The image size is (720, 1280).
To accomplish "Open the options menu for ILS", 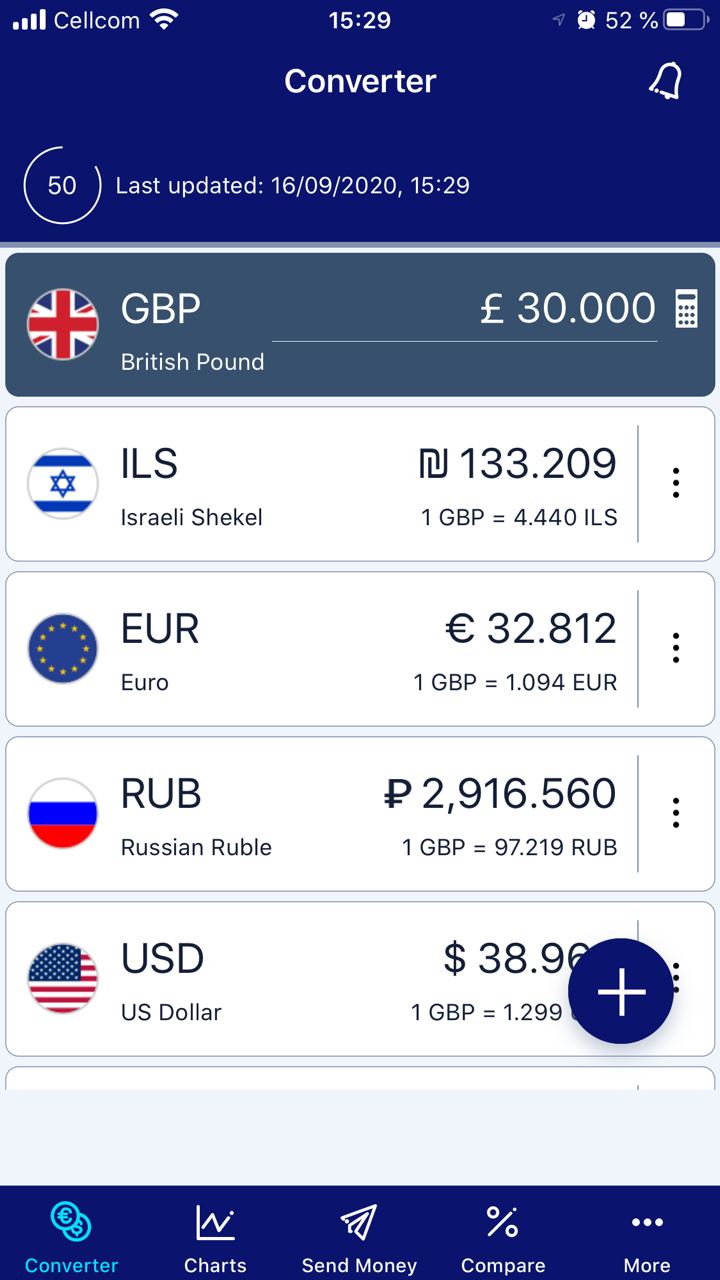I will [677, 483].
